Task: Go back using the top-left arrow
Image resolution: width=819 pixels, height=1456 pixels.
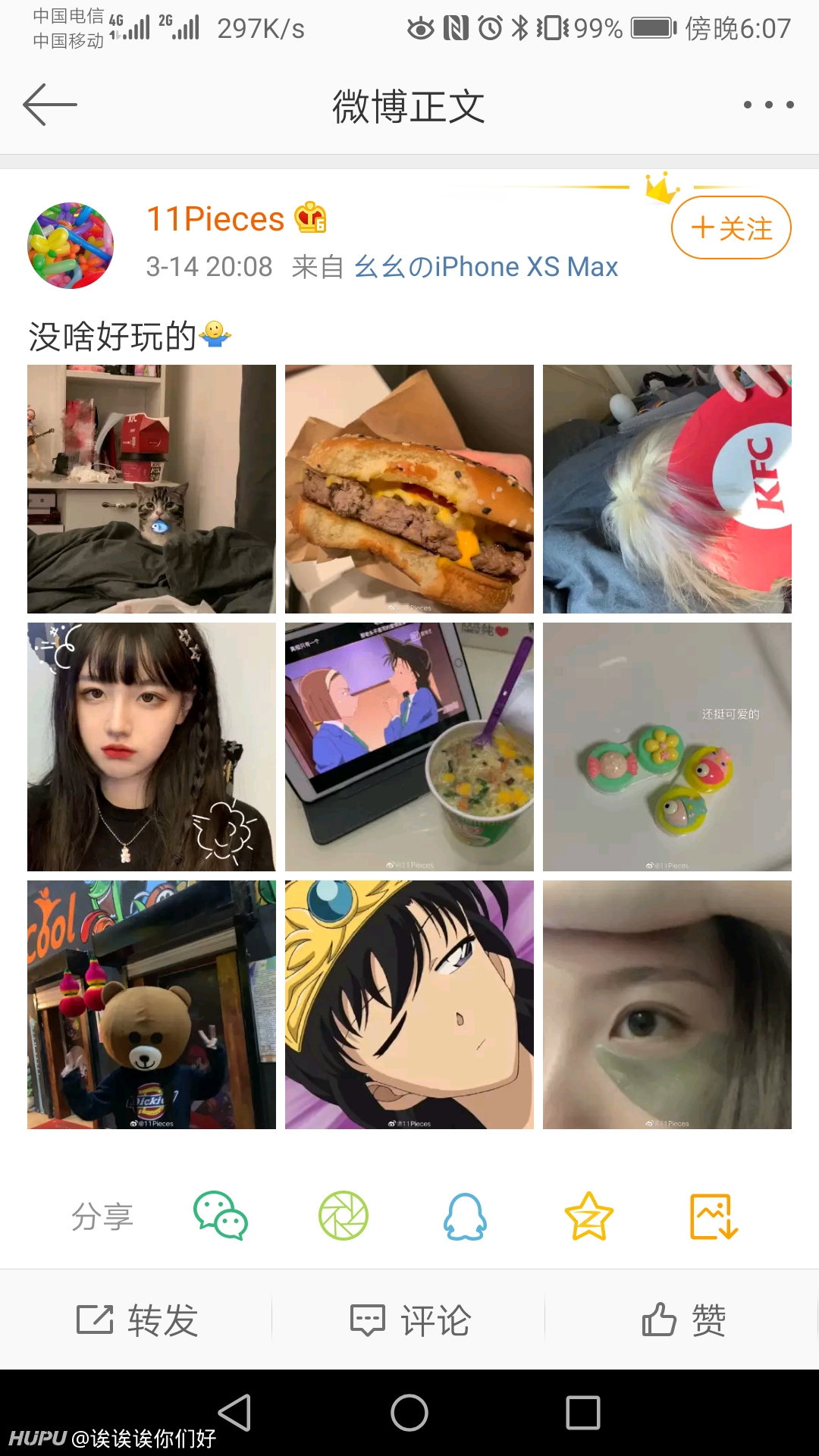Action: click(50, 105)
